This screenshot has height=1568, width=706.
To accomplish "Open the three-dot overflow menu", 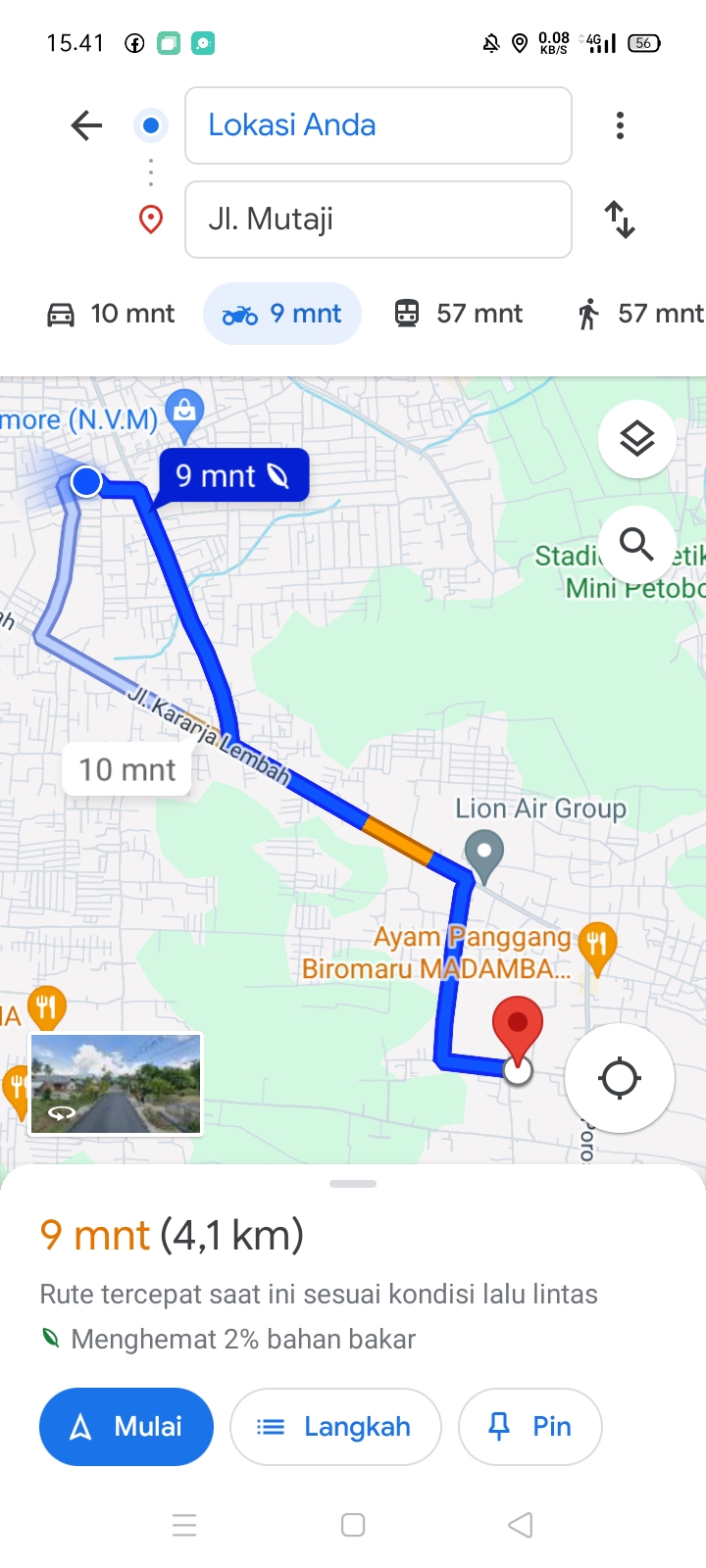I will coord(620,125).
